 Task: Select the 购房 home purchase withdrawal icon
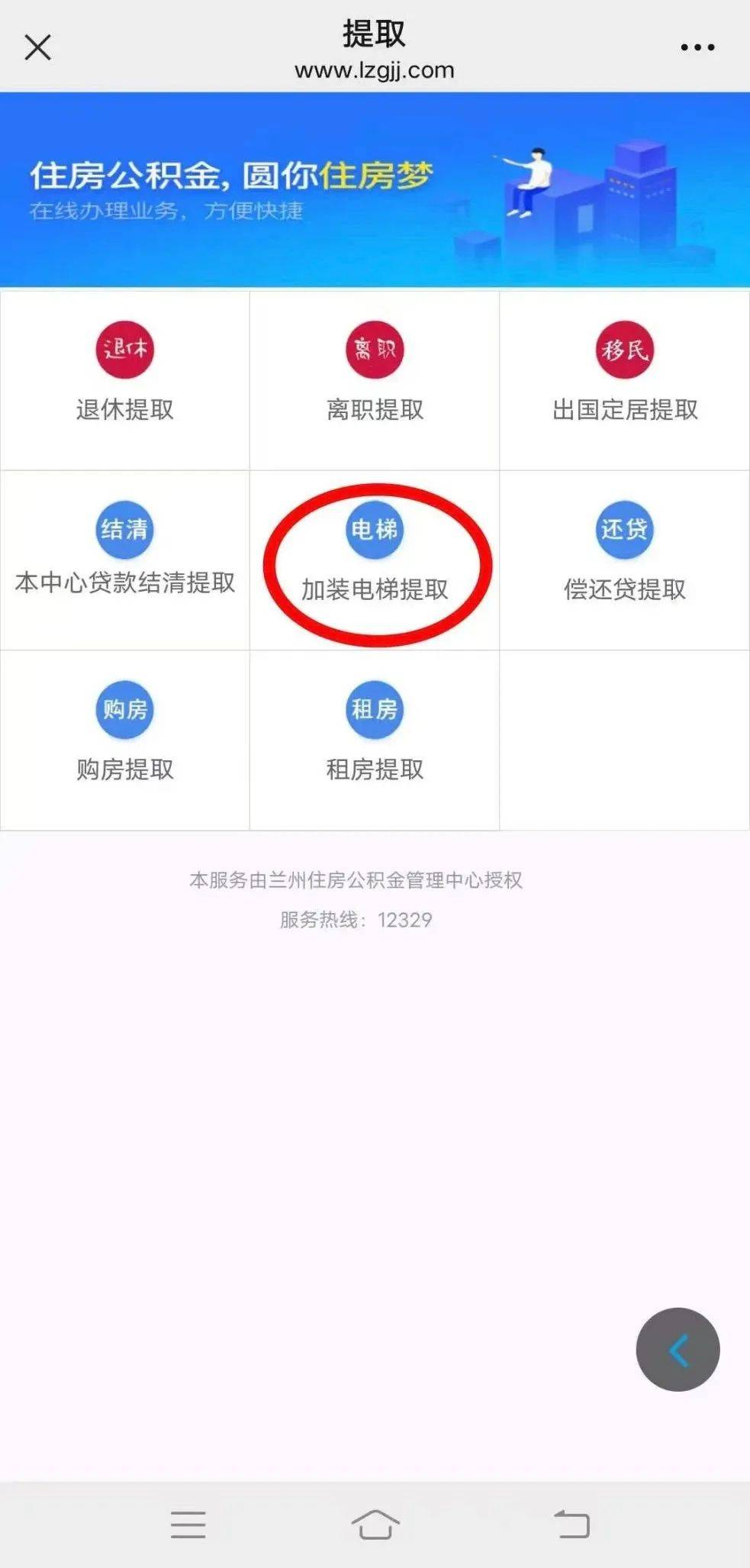coord(124,710)
